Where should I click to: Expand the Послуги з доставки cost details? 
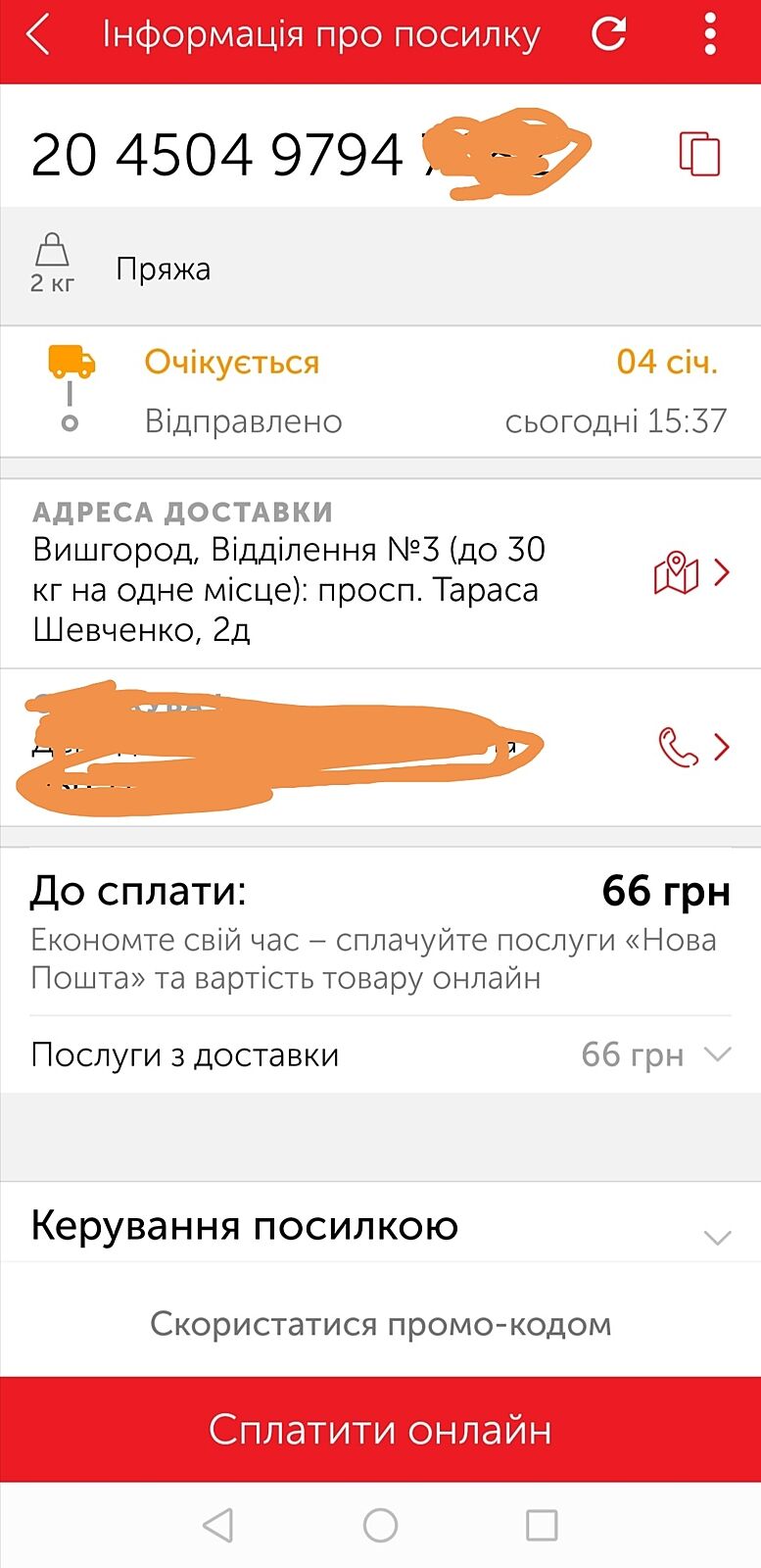(717, 1054)
